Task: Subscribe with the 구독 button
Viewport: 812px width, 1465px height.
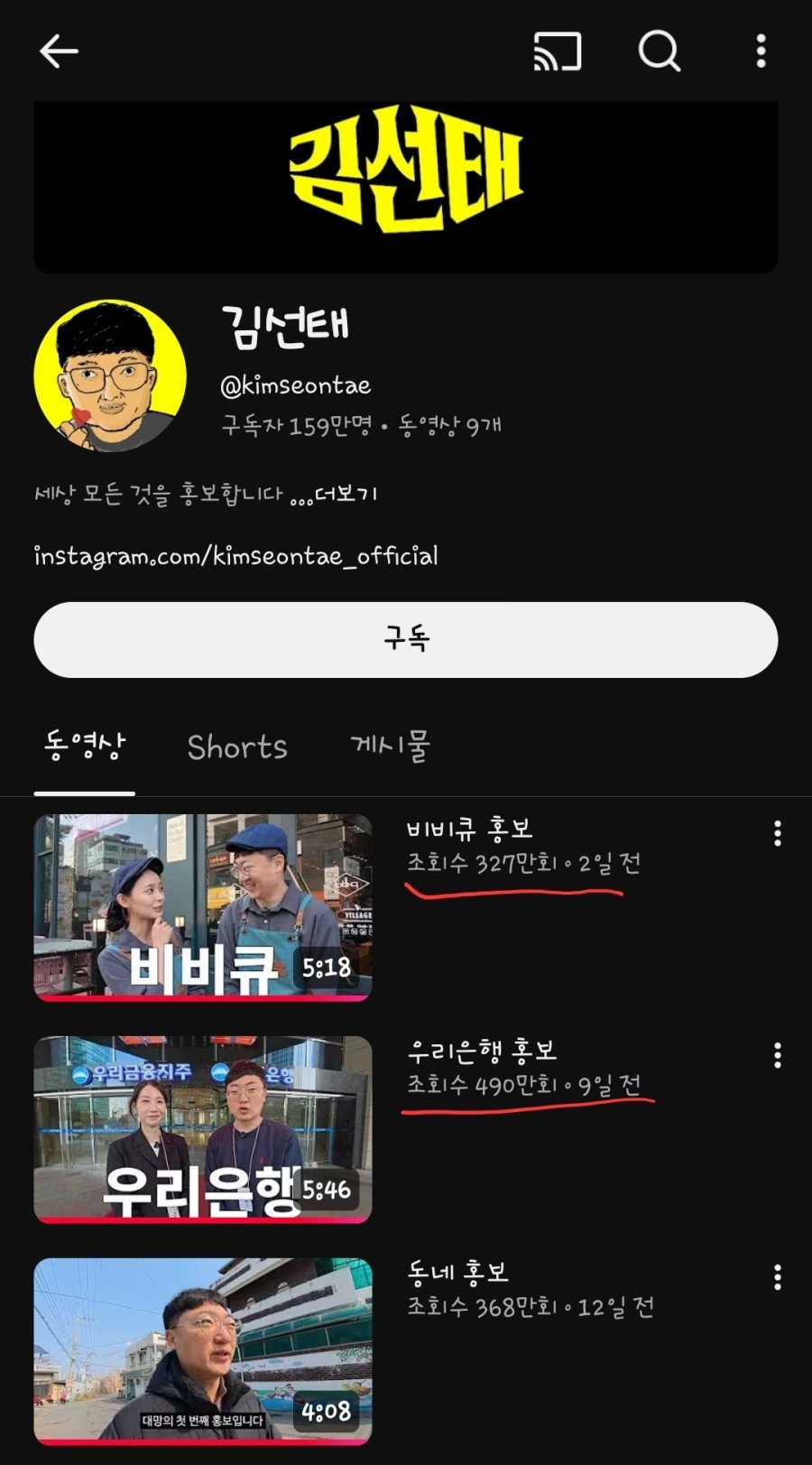Action: point(406,639)
